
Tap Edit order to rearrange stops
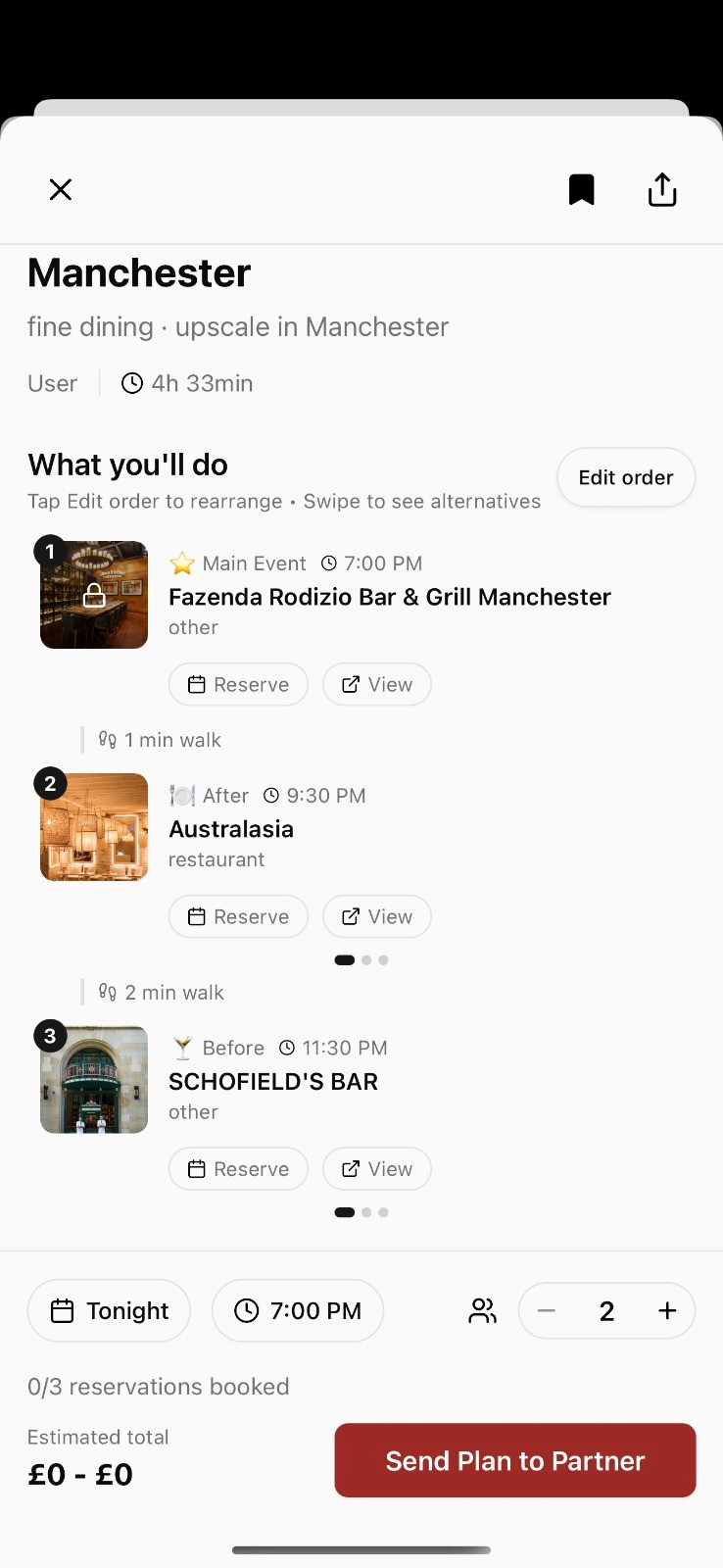tap(626, 478)
